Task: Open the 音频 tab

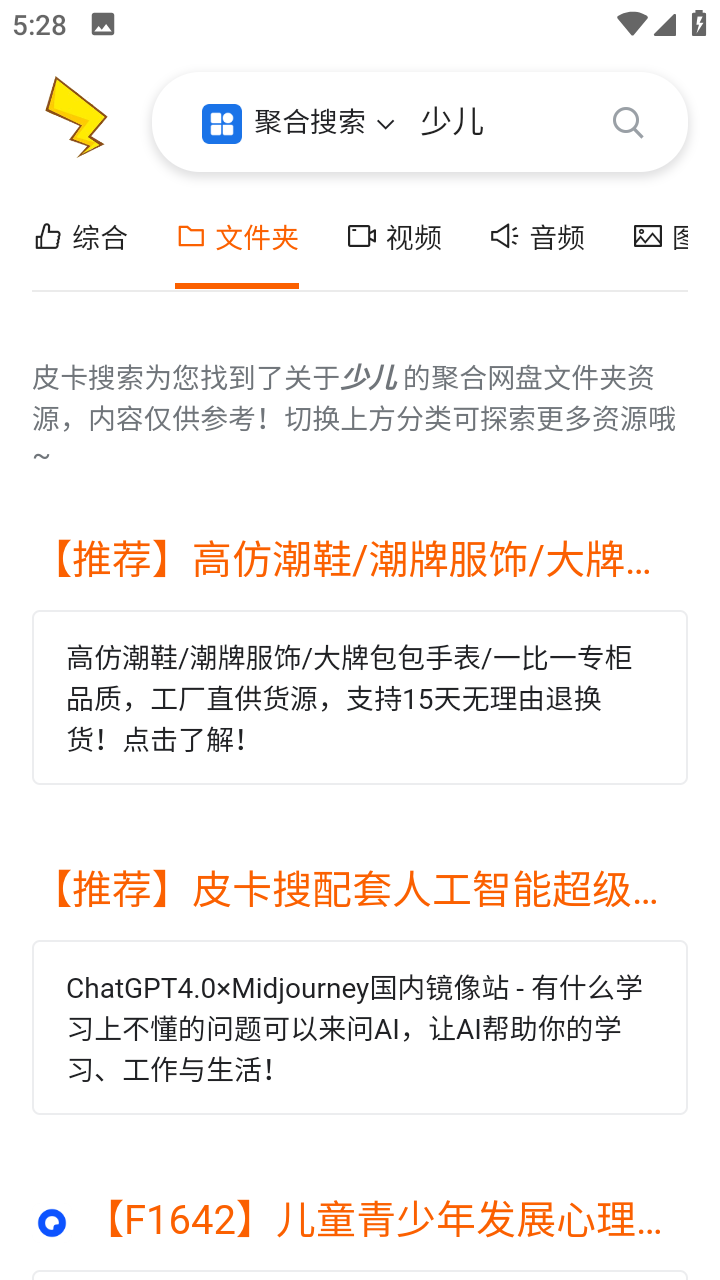Action: 537,237
